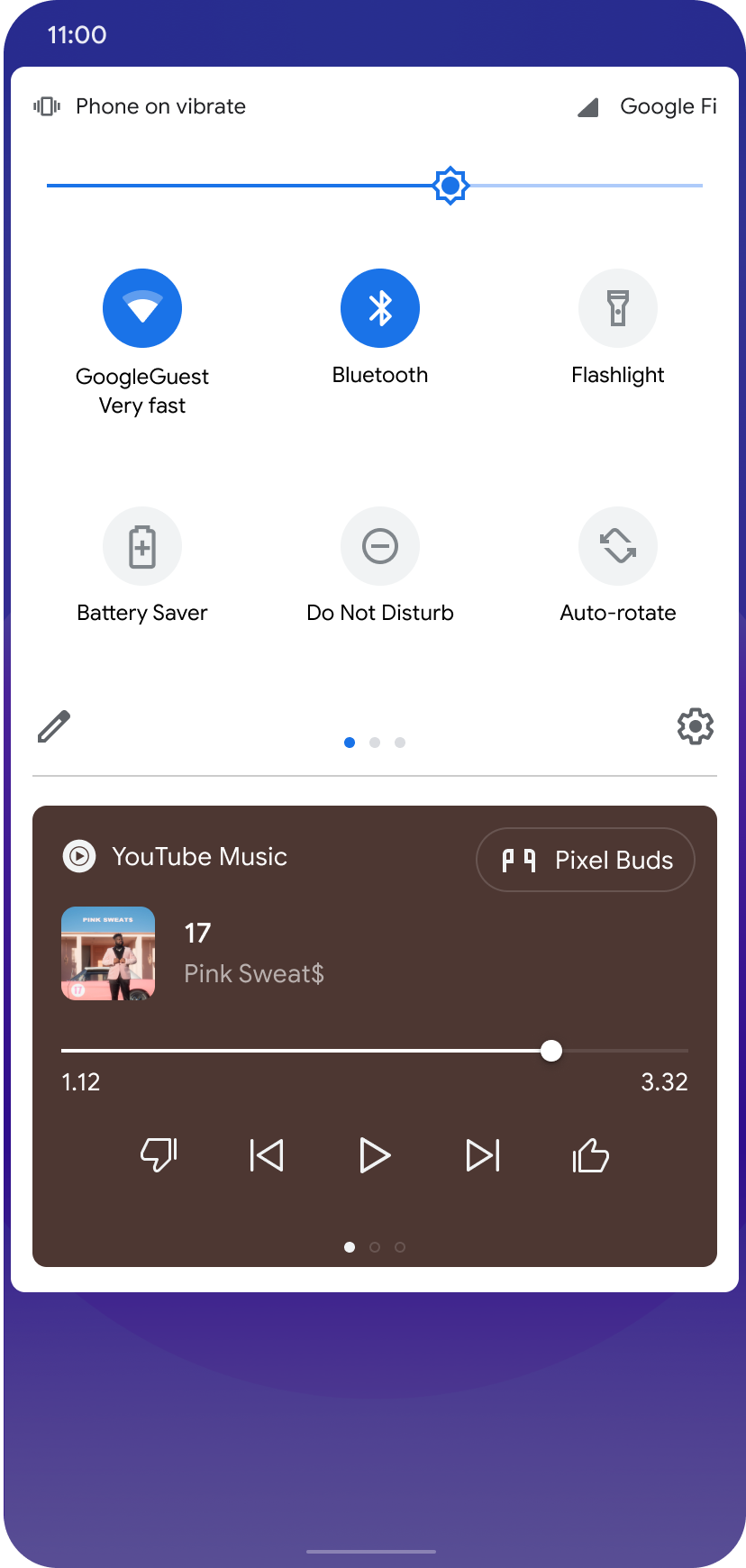Skip to the next track
Viewport: 746px width, 1568px height.
(483, 1155)
